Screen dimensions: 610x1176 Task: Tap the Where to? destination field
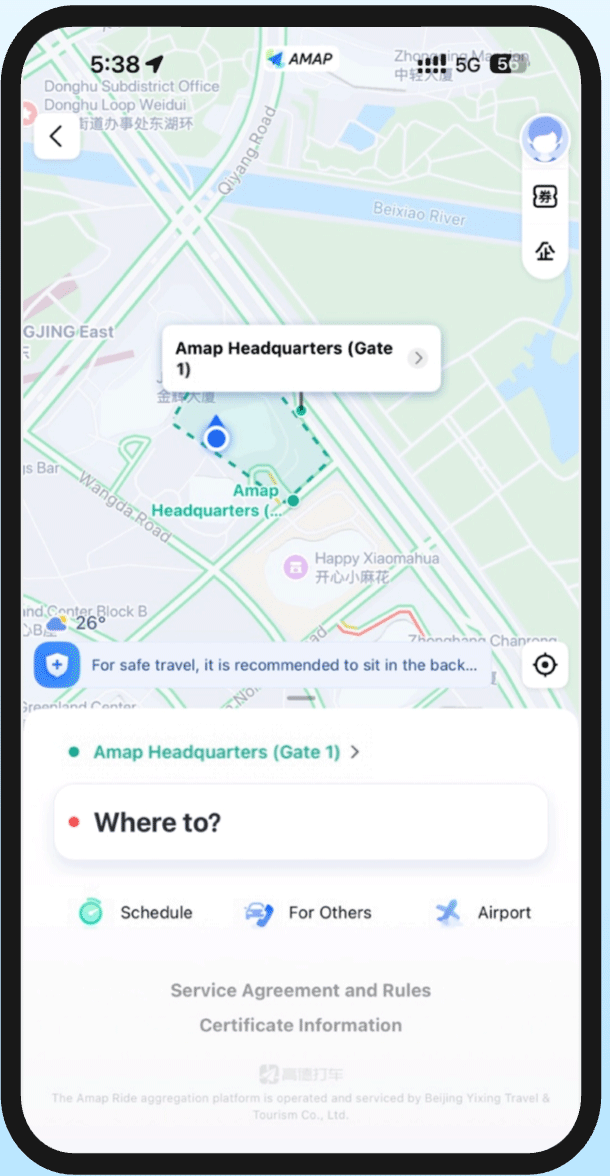click(300, 823)
